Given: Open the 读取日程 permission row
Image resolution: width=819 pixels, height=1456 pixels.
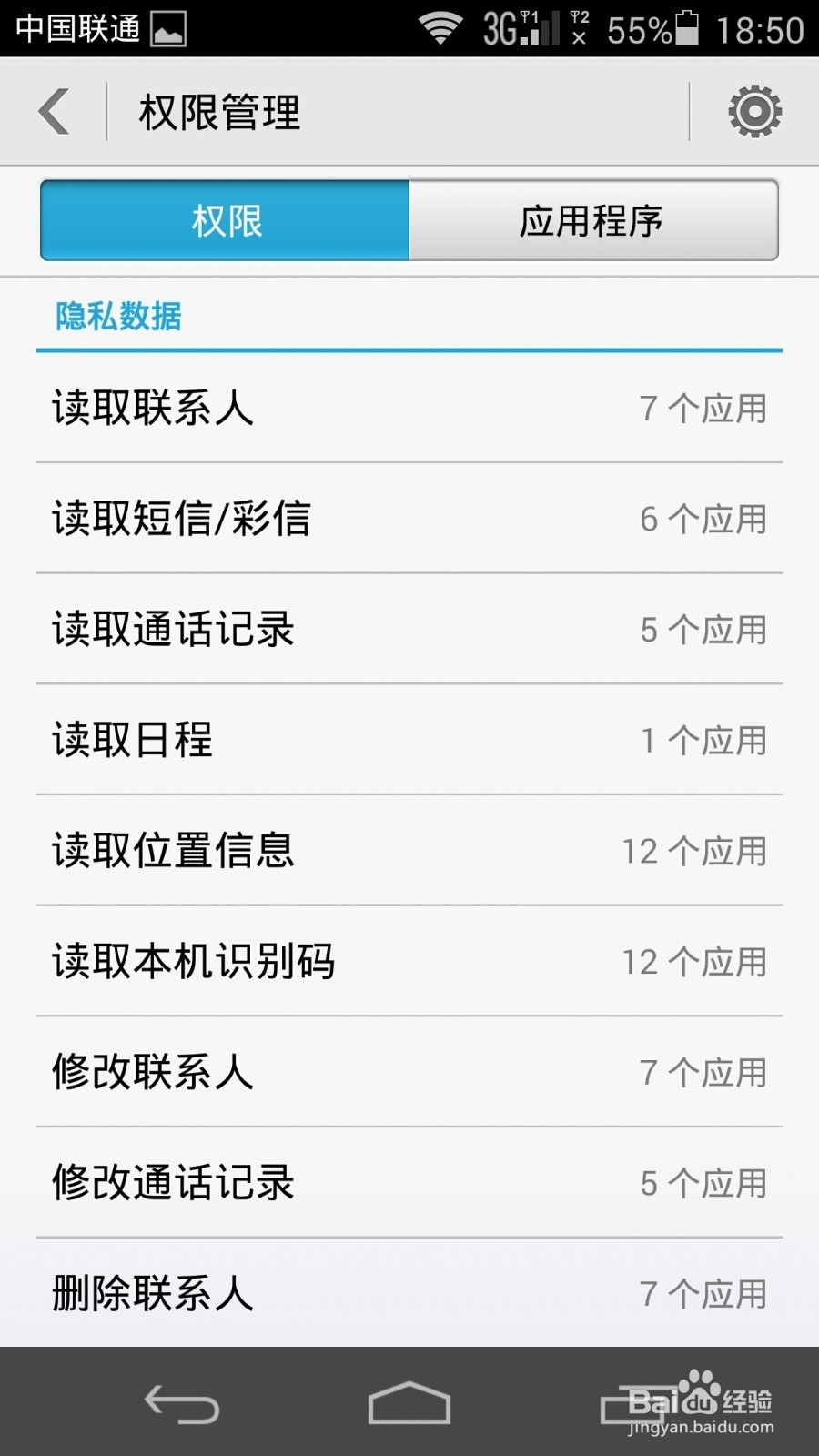Looking at the screenshot, I should [x=409, y=740].
